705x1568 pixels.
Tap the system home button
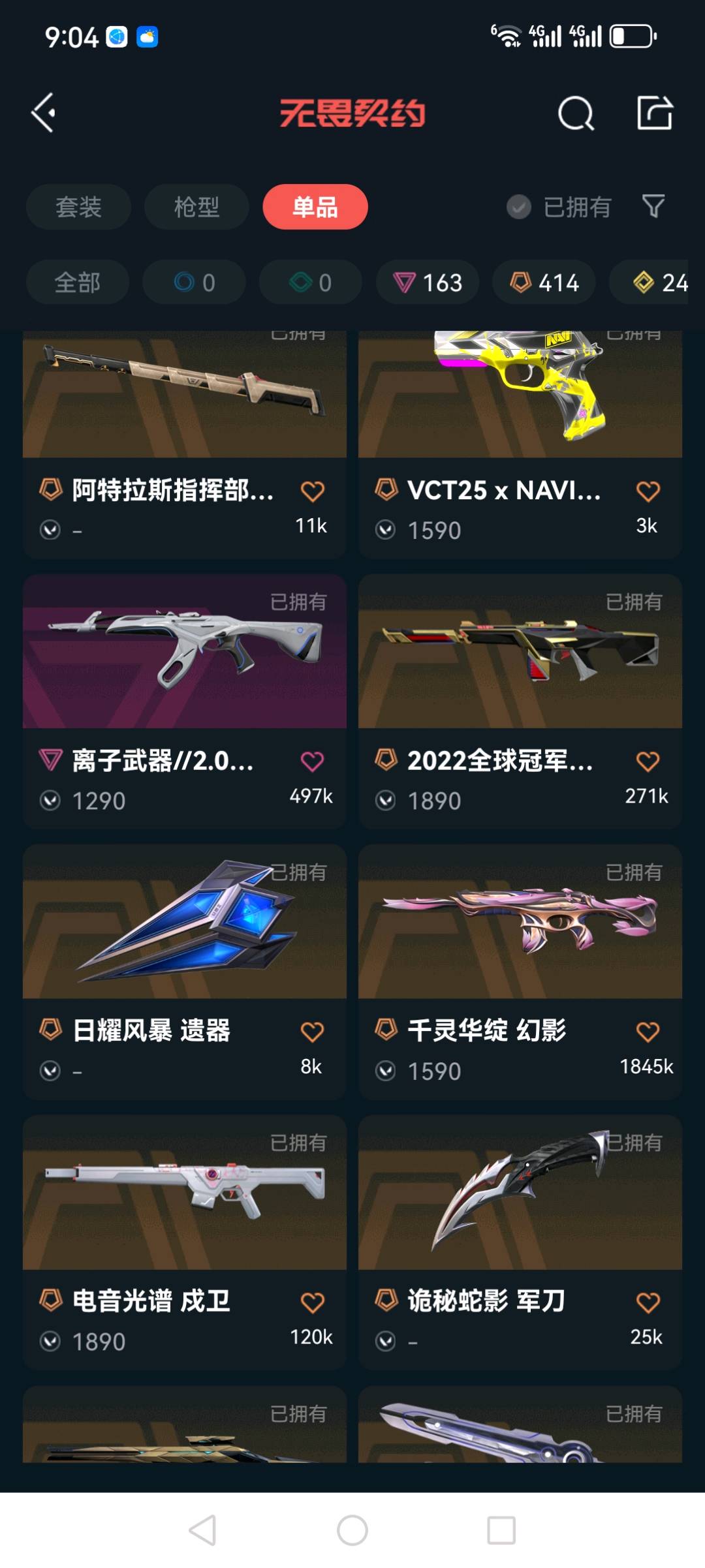(352, 1530)
